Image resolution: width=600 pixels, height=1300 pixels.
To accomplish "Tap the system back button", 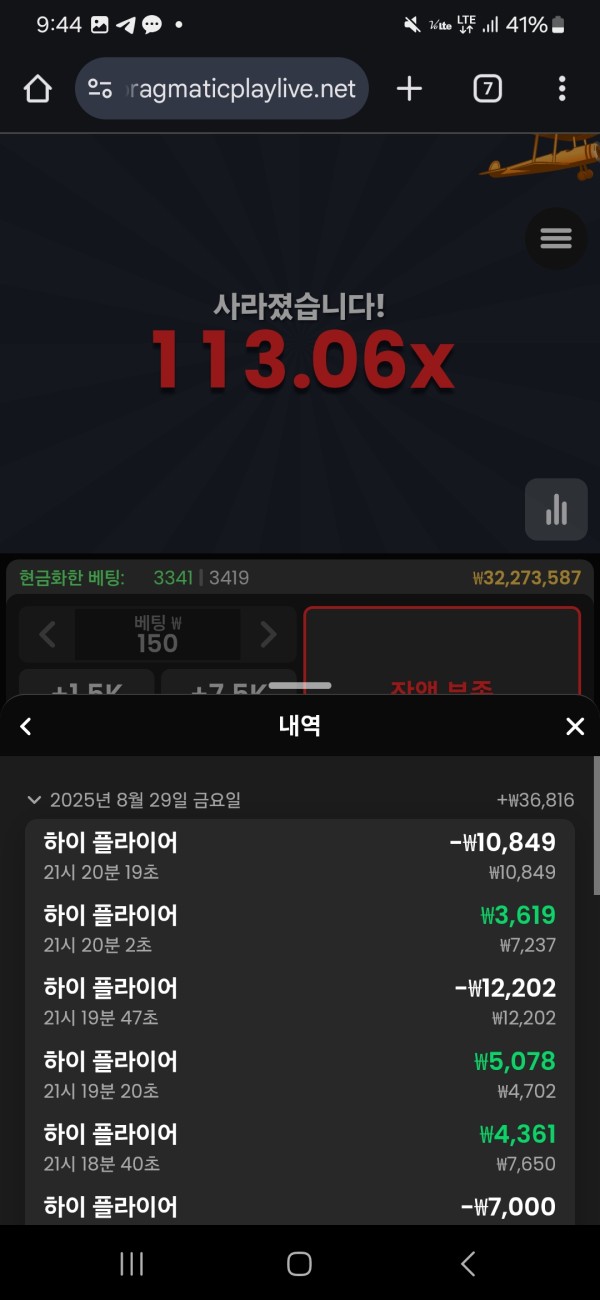I will coord(467,1264).
